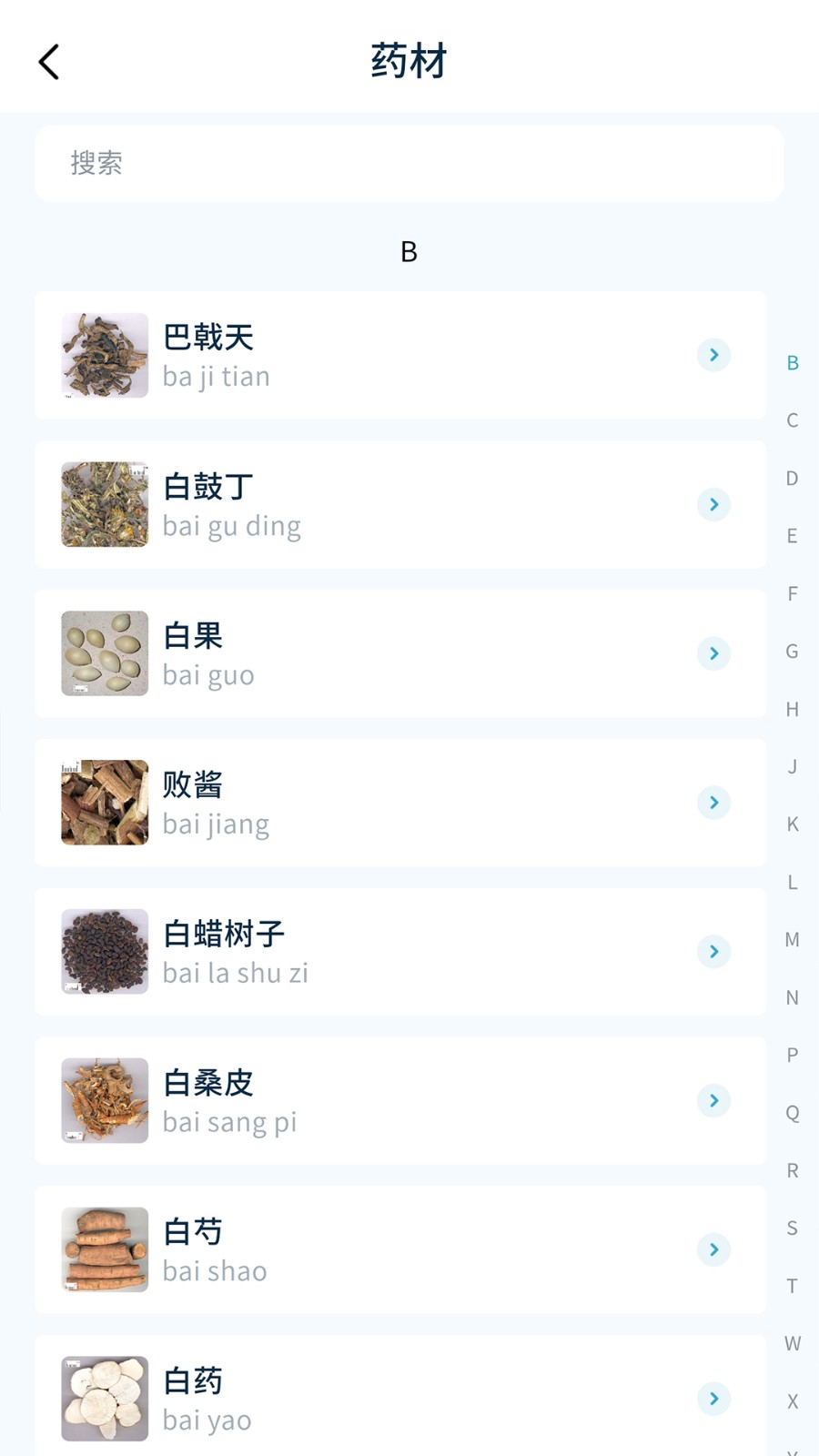The height and width of the screenshot is (1456, 819).
Task: Tap the 搜索 search field
Action: [x=409, y=164]
